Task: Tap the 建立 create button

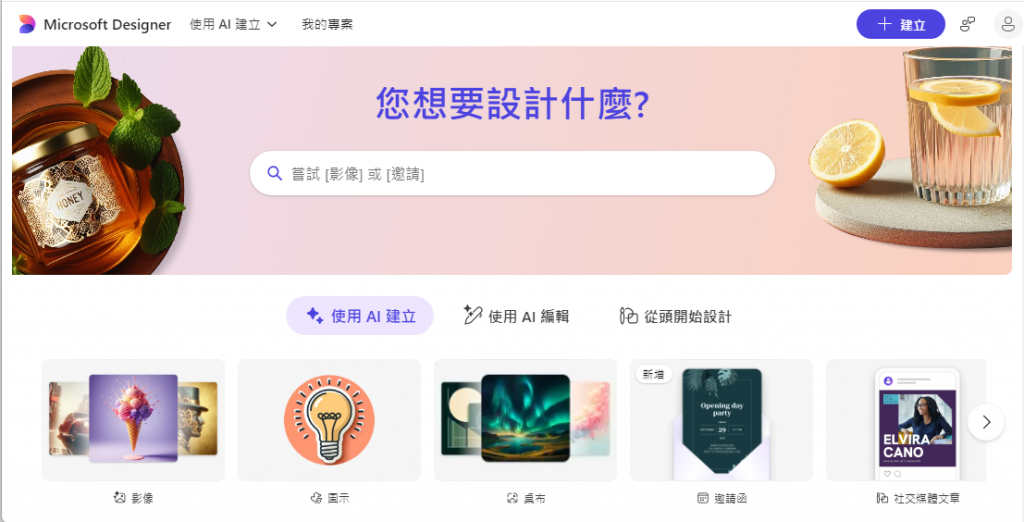Action: (900, 24)
